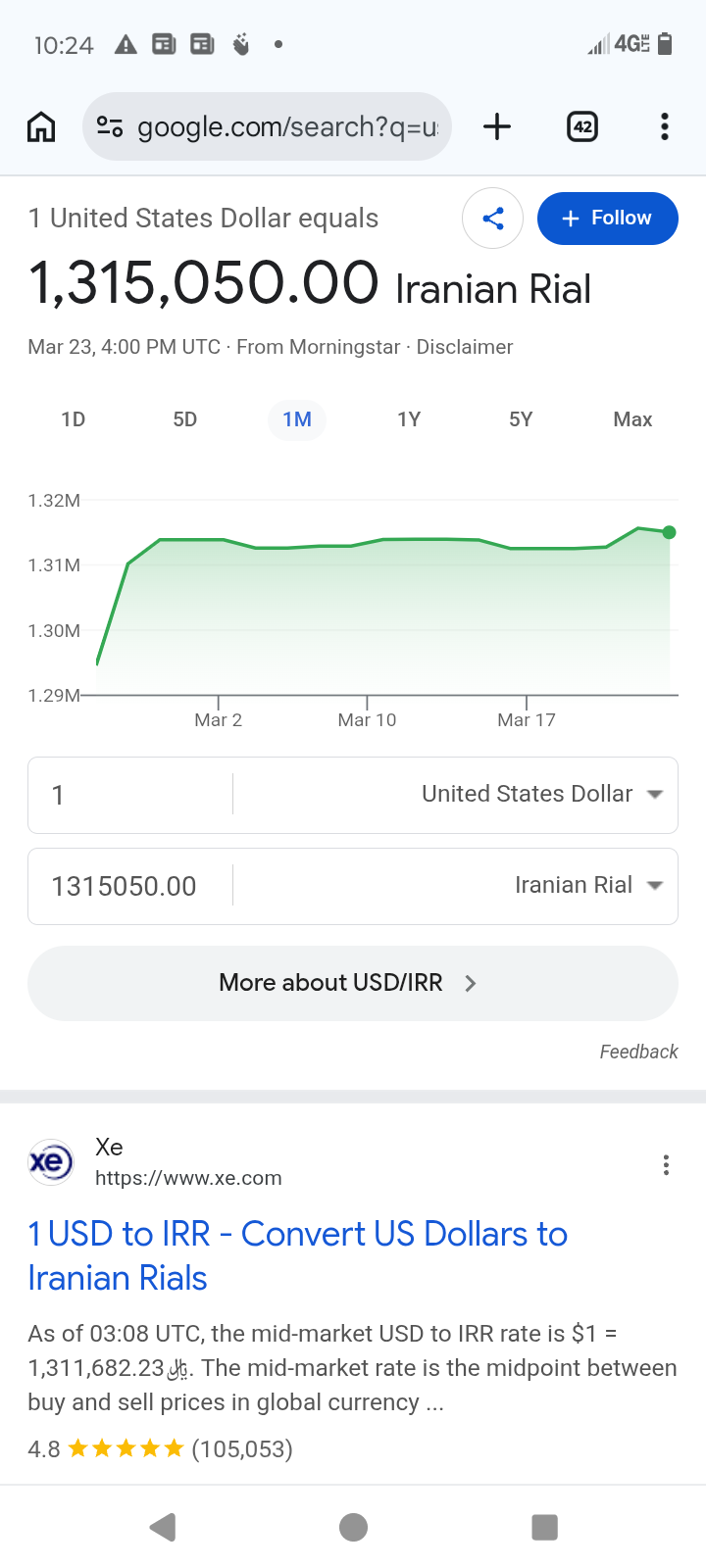Viewport: 706px width, 1568px height.
Task: Open a new browser tab with the plus icon
Action: pos(497,125)
